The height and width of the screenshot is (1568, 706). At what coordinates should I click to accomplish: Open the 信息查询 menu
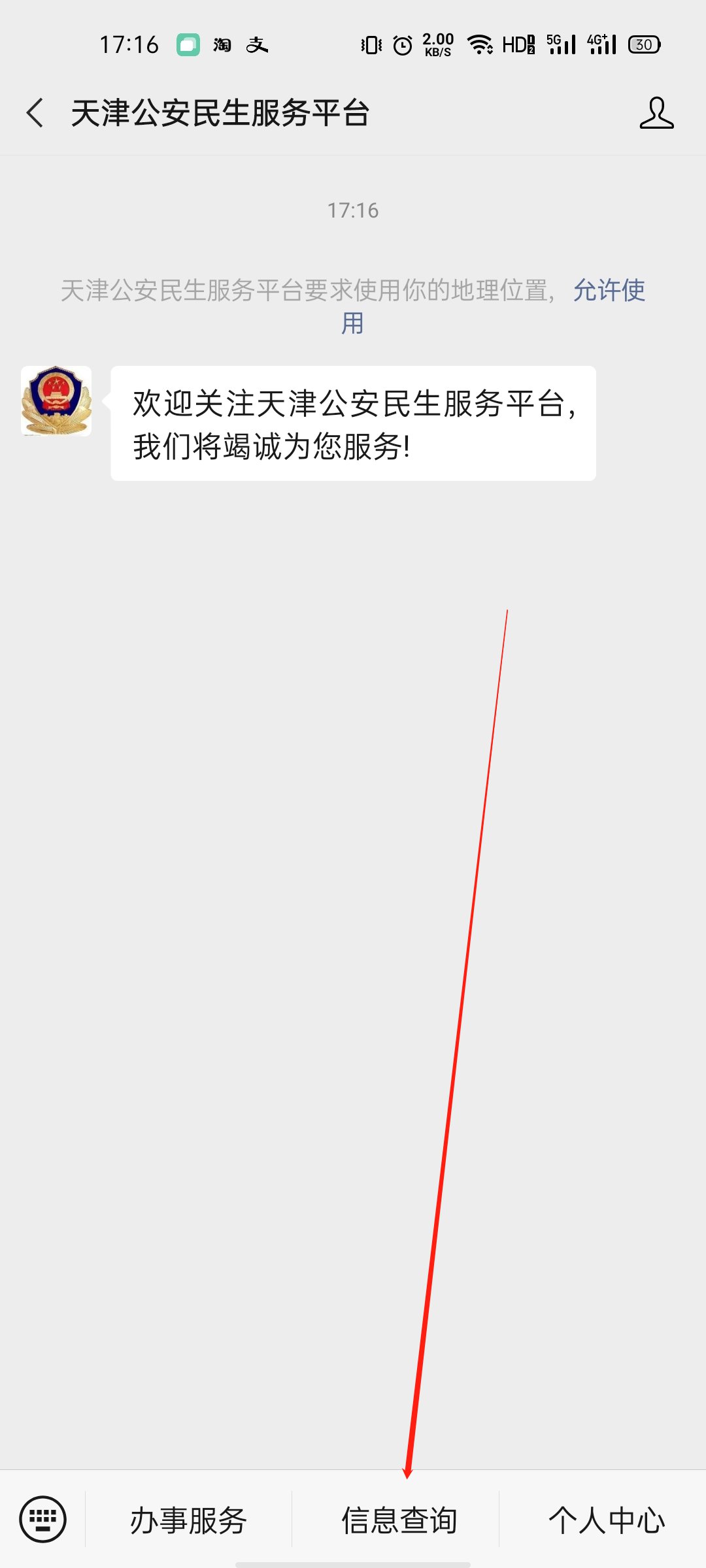pyautogui.click(x=399, y=1520)
